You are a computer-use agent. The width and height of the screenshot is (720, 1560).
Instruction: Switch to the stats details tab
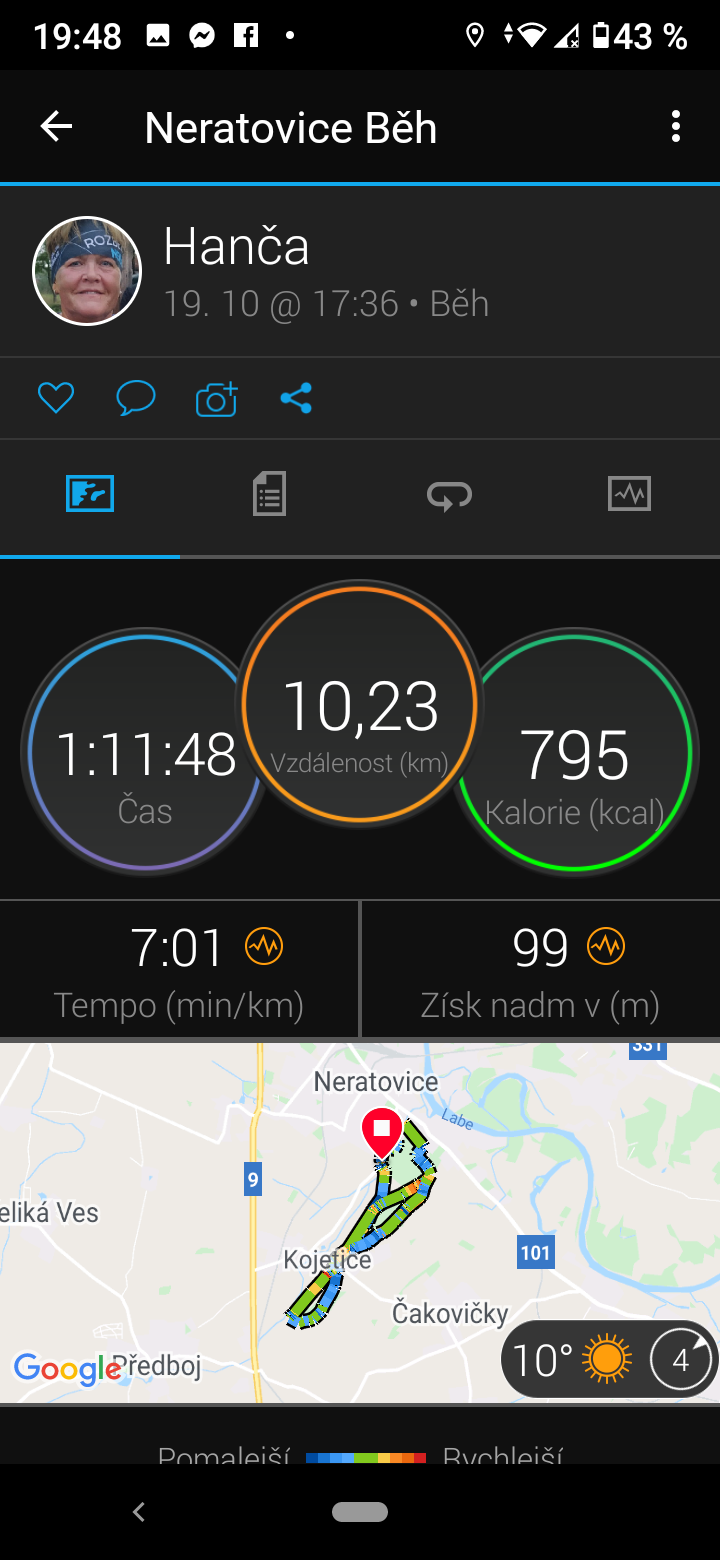tap(269, 494)
